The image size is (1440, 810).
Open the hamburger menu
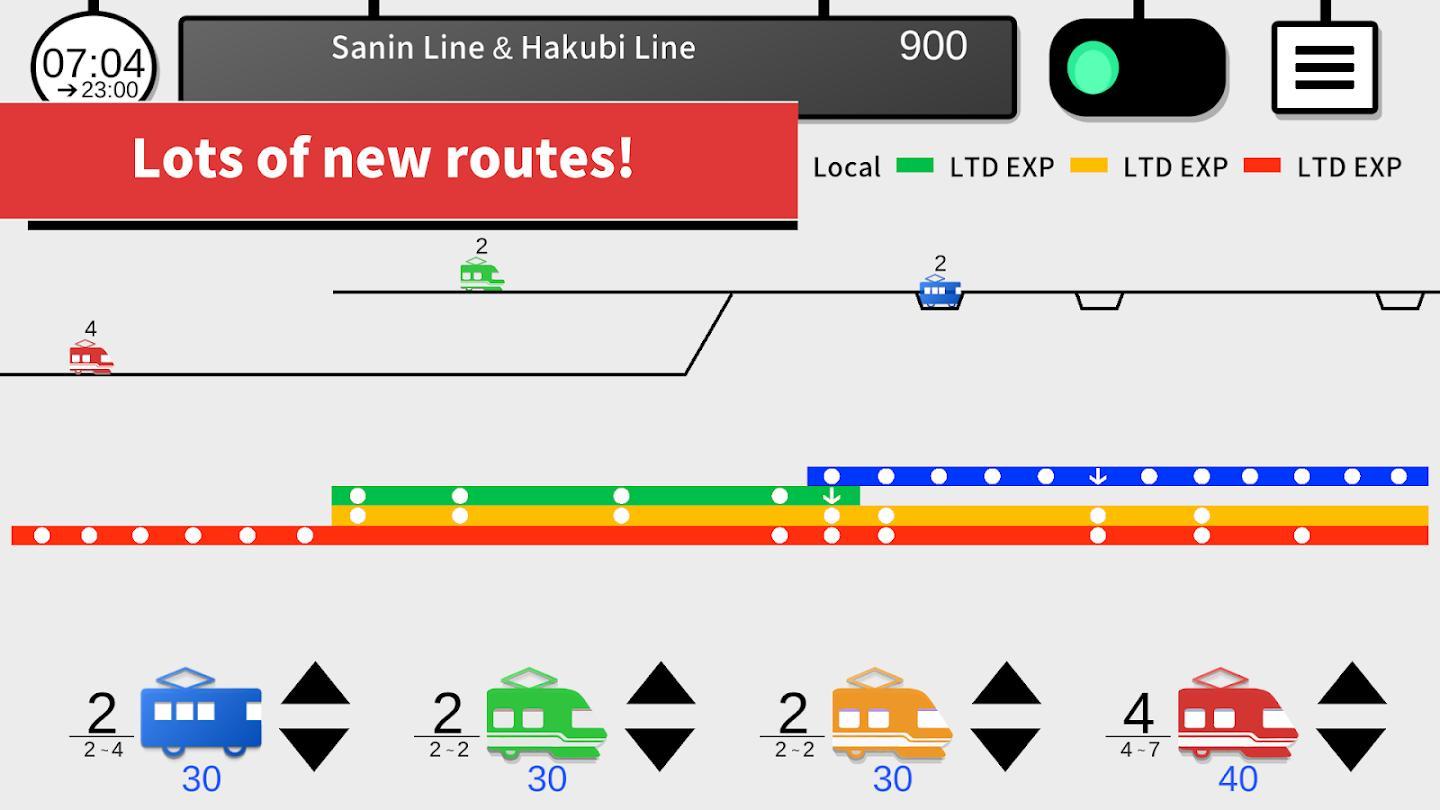(x=1324, y=68)
